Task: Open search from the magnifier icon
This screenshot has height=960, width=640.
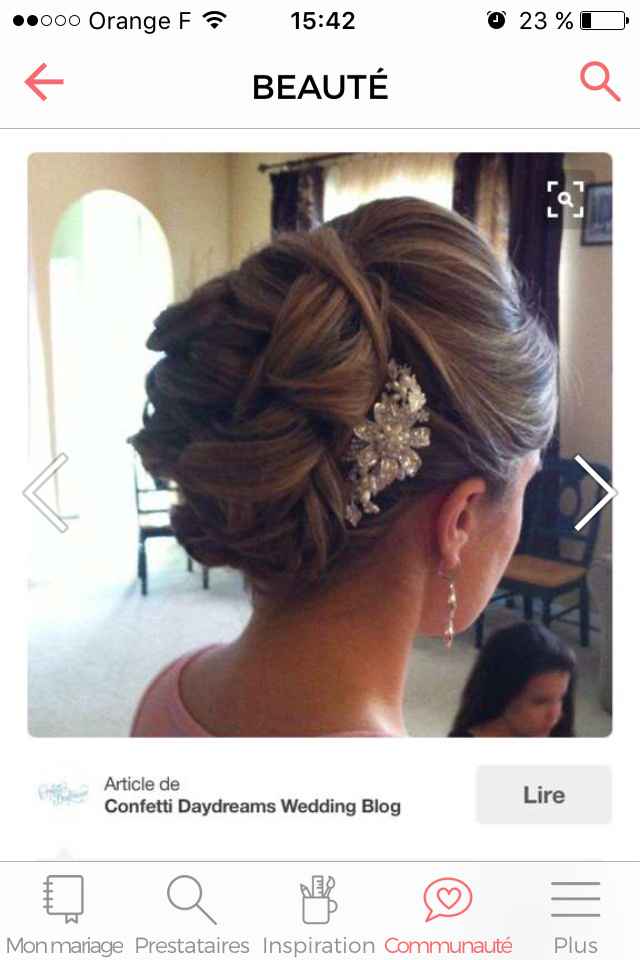Action: [600, 82]
